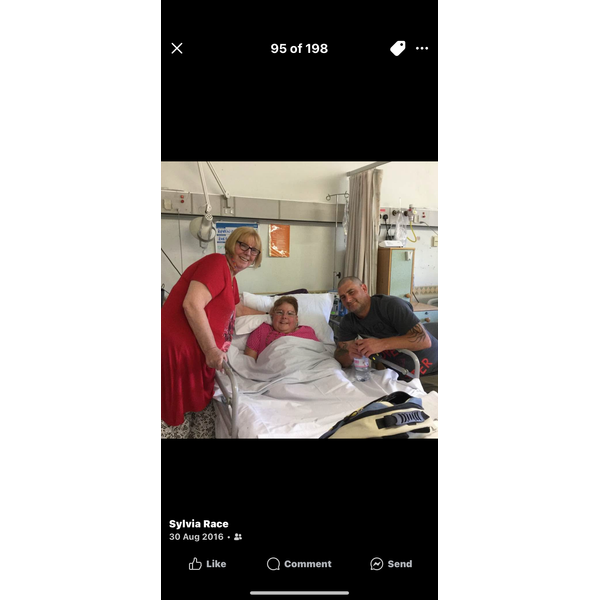Open Sylvia Race's profile

[x=198, y=524]
